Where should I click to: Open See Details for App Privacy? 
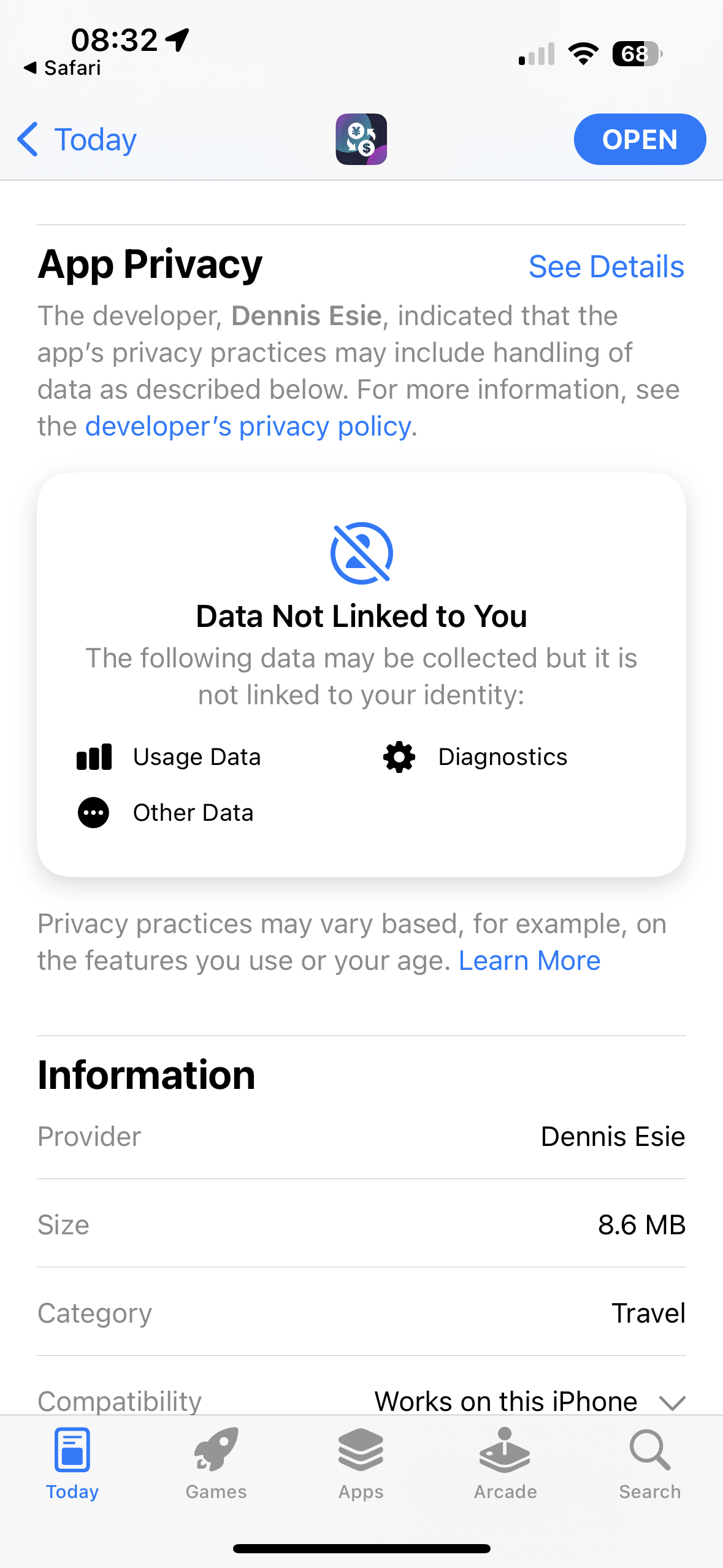pos(606,267)
